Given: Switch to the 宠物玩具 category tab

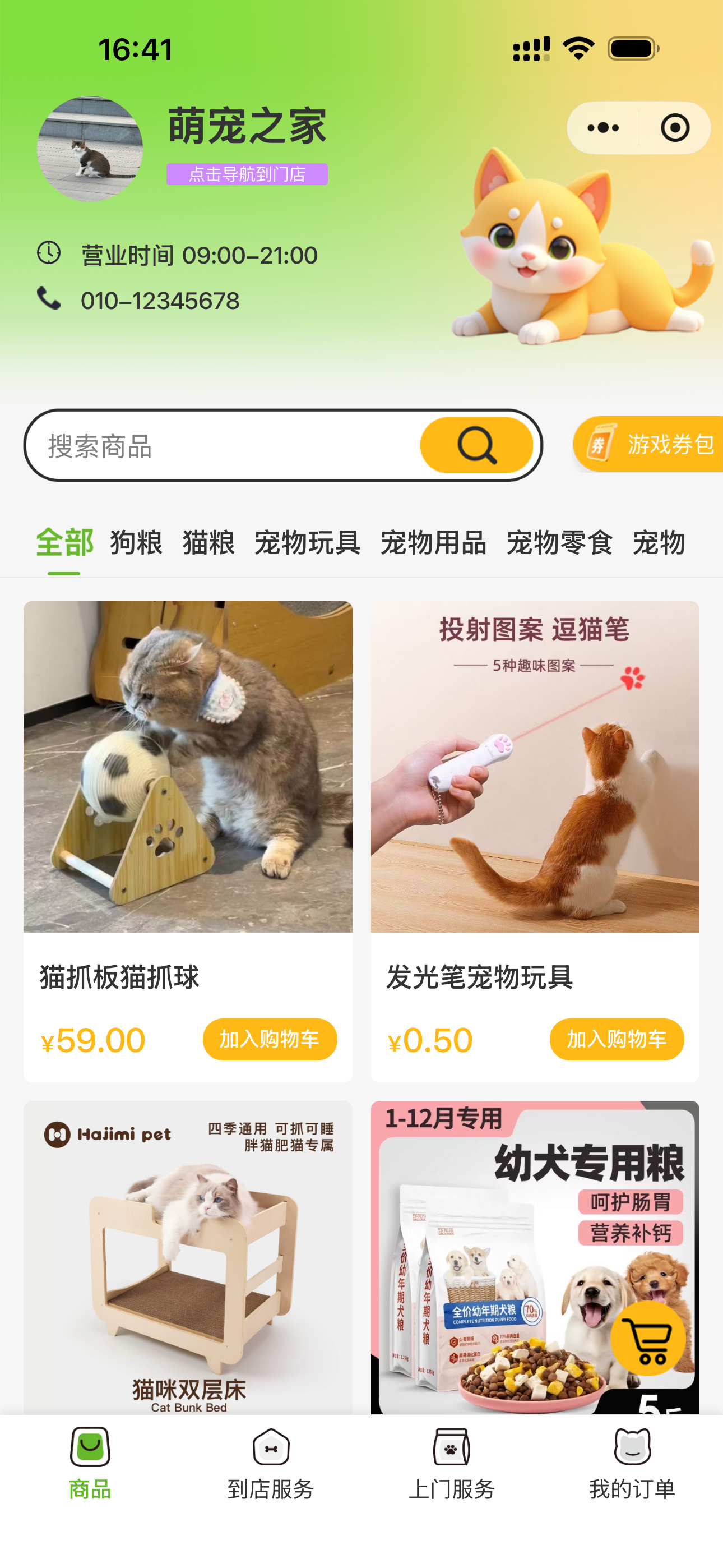Looking at the screenshot, I should pyautogui.click(x=308, y=543).
